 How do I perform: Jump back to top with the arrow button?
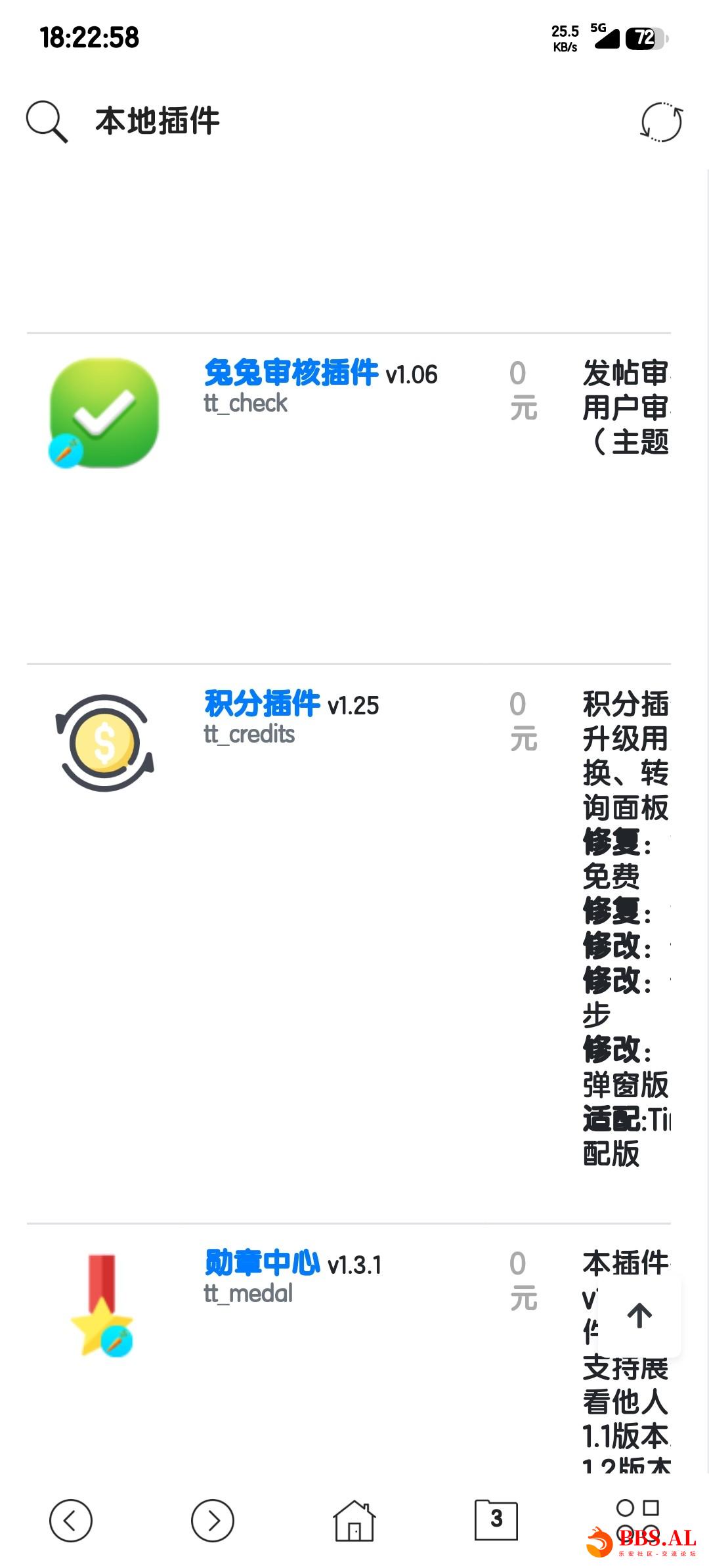coord(639,1316)
